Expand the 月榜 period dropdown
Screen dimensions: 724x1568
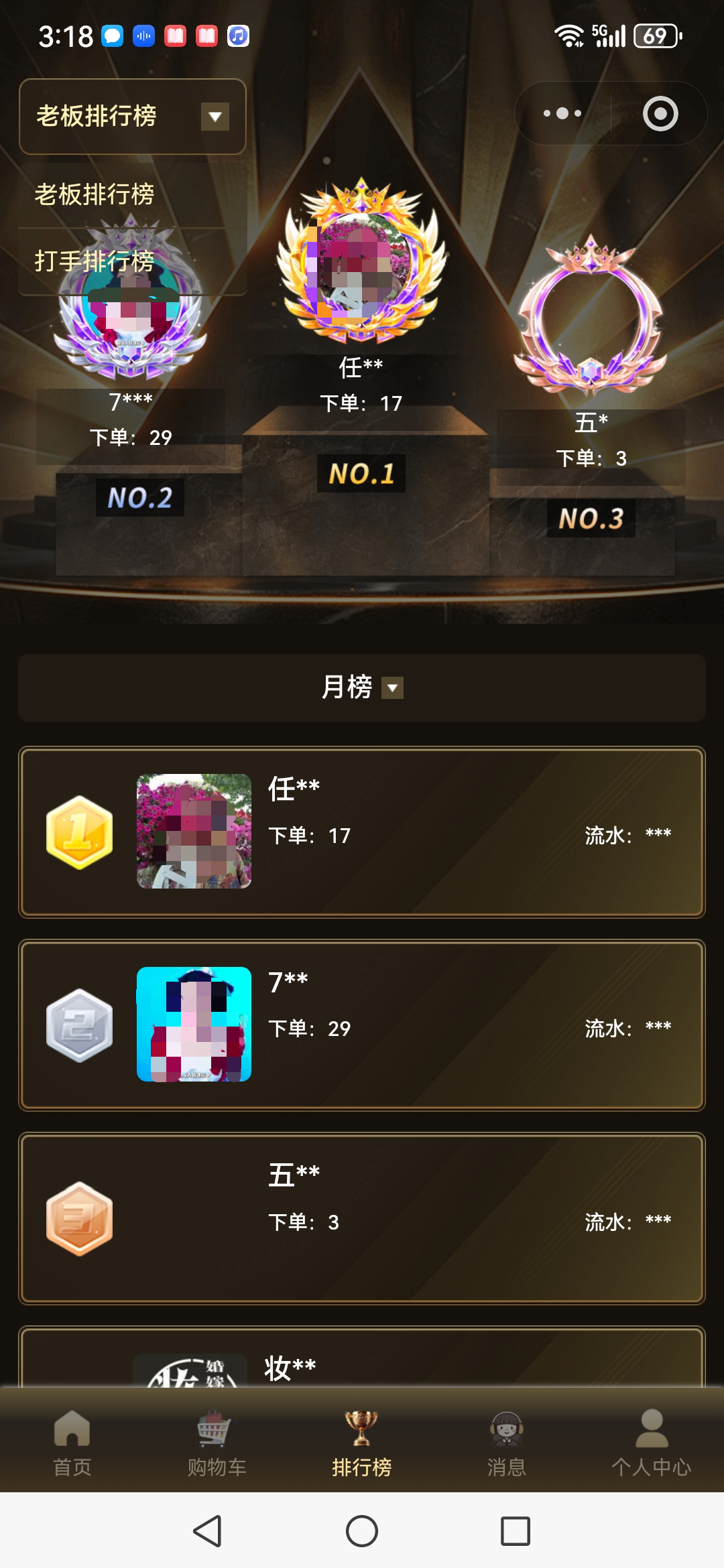[362, 688]
